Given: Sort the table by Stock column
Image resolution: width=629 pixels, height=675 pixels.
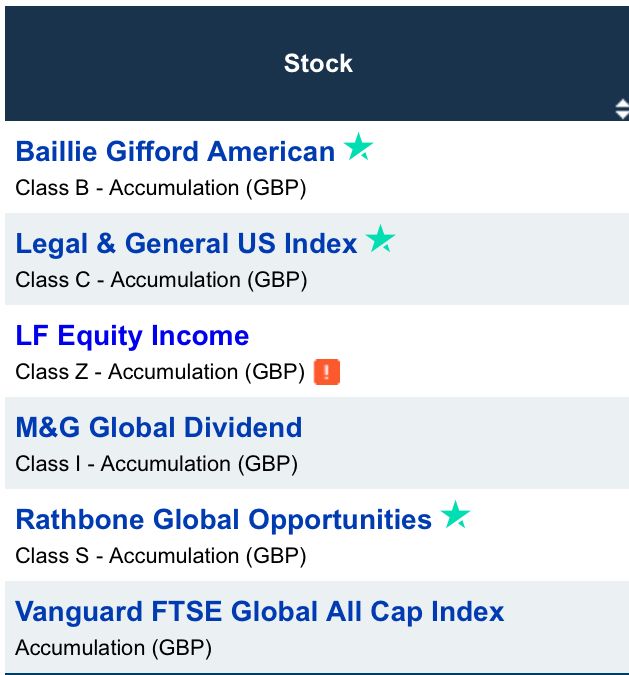Looking at the screenshot, I should (x=621, y=109).
